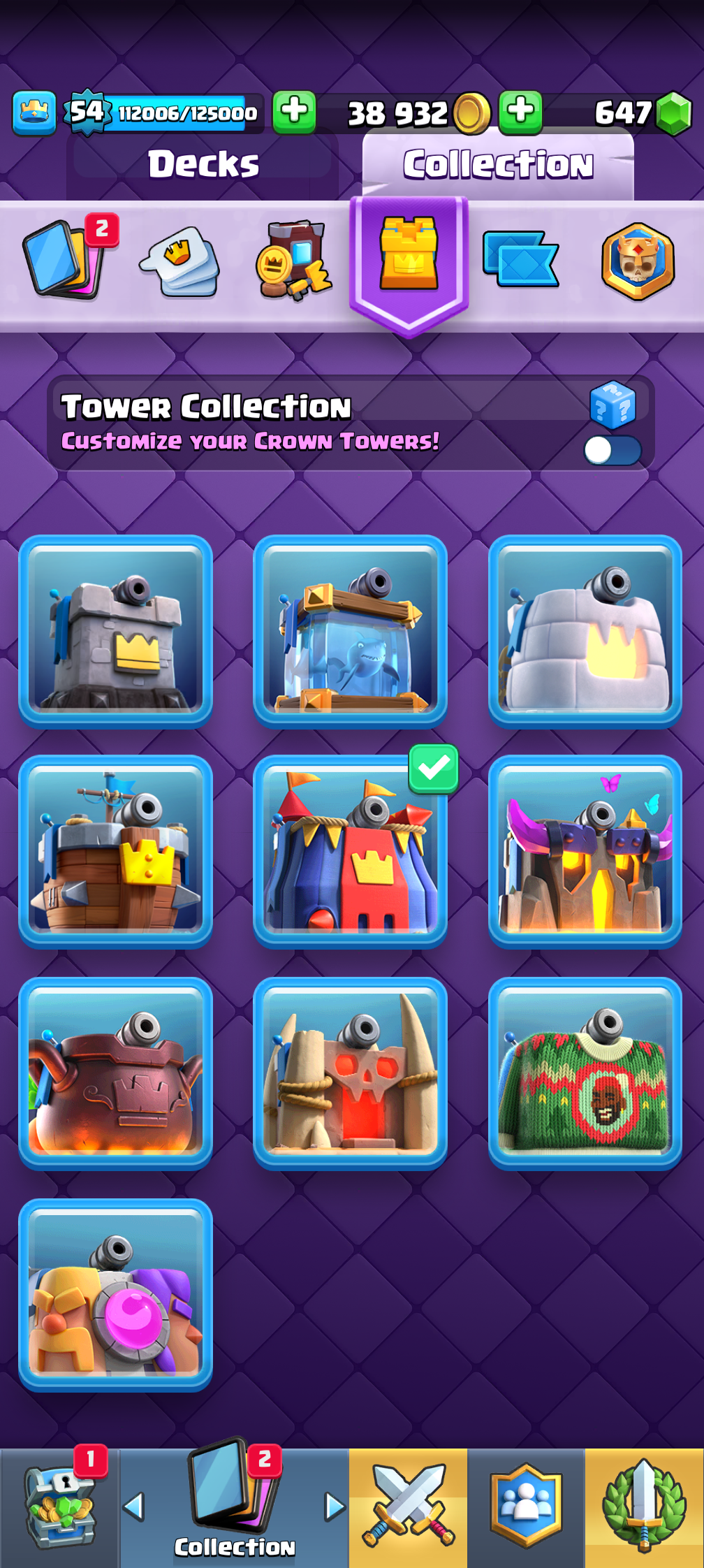Toggle the random tower skin switch
The image size is (704, 1568).
click(x=612, y=451)
